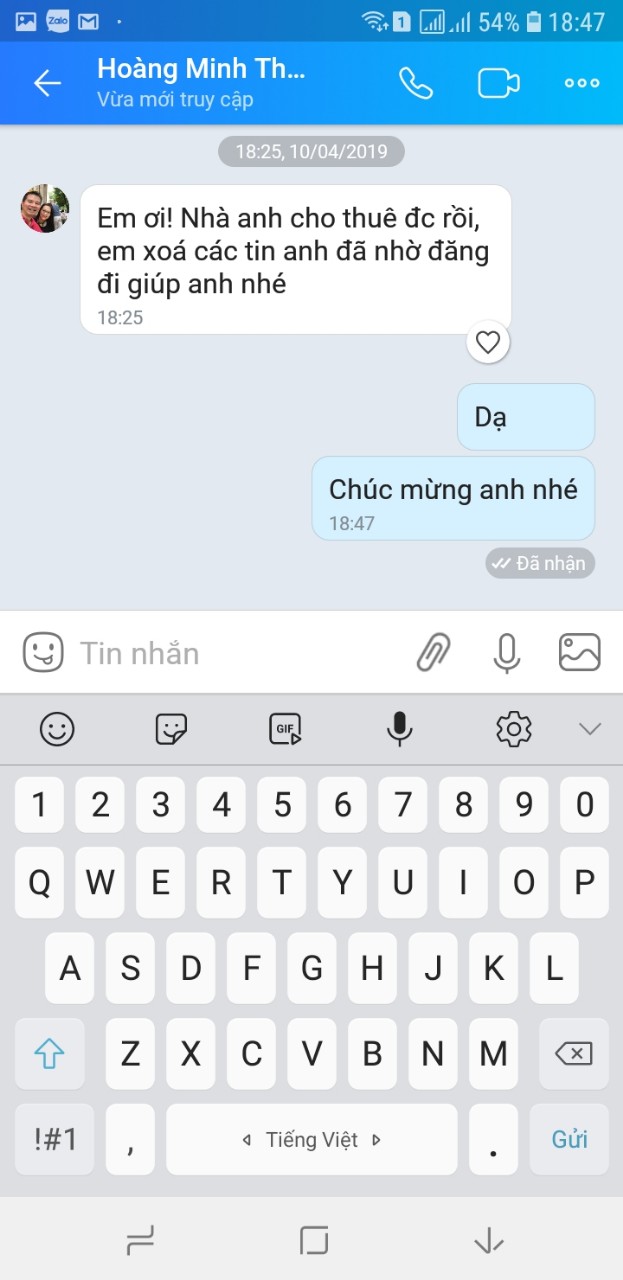React with heart on received message
This screenshot has height=1280, width=623.
tap(487, 343)
